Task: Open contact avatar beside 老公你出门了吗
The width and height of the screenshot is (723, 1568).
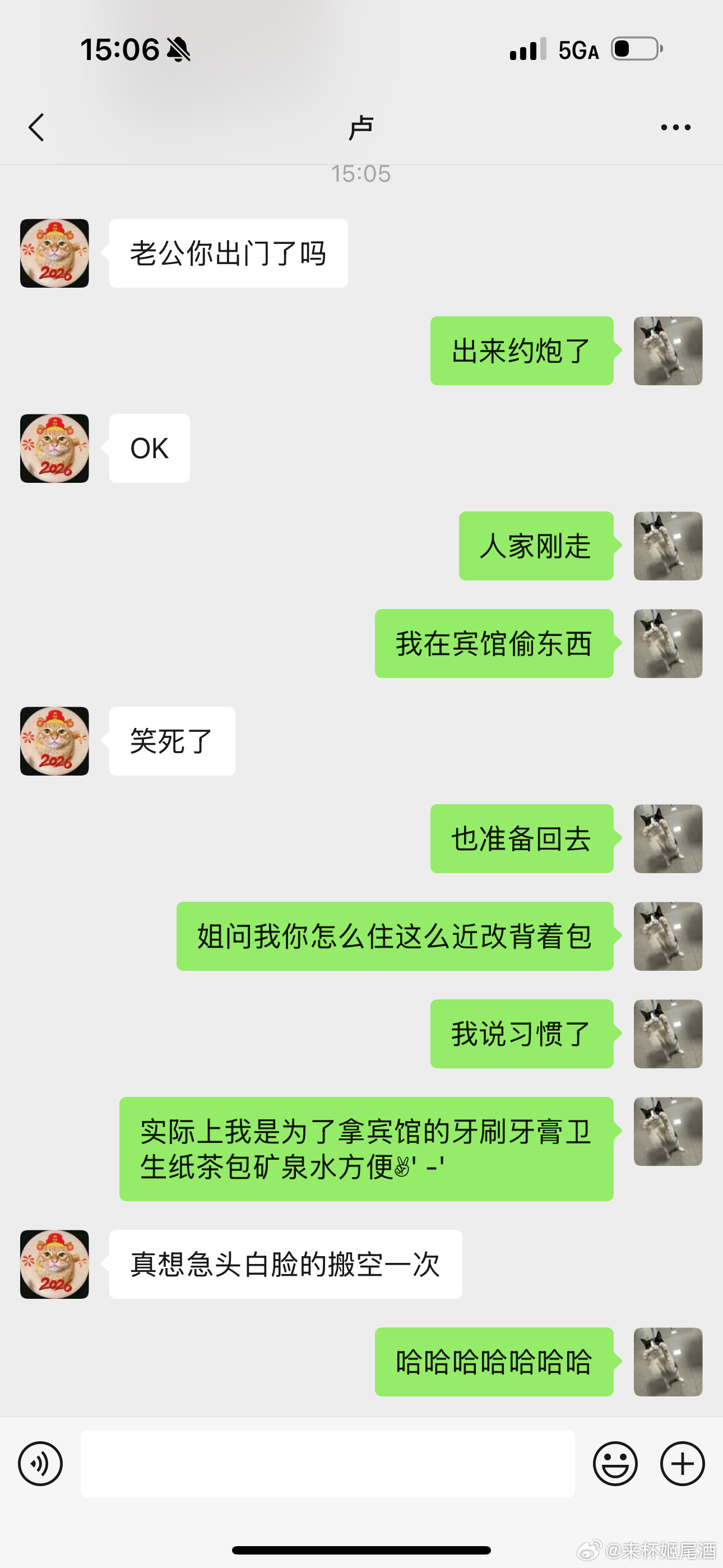Action: [x=55, y=253]
